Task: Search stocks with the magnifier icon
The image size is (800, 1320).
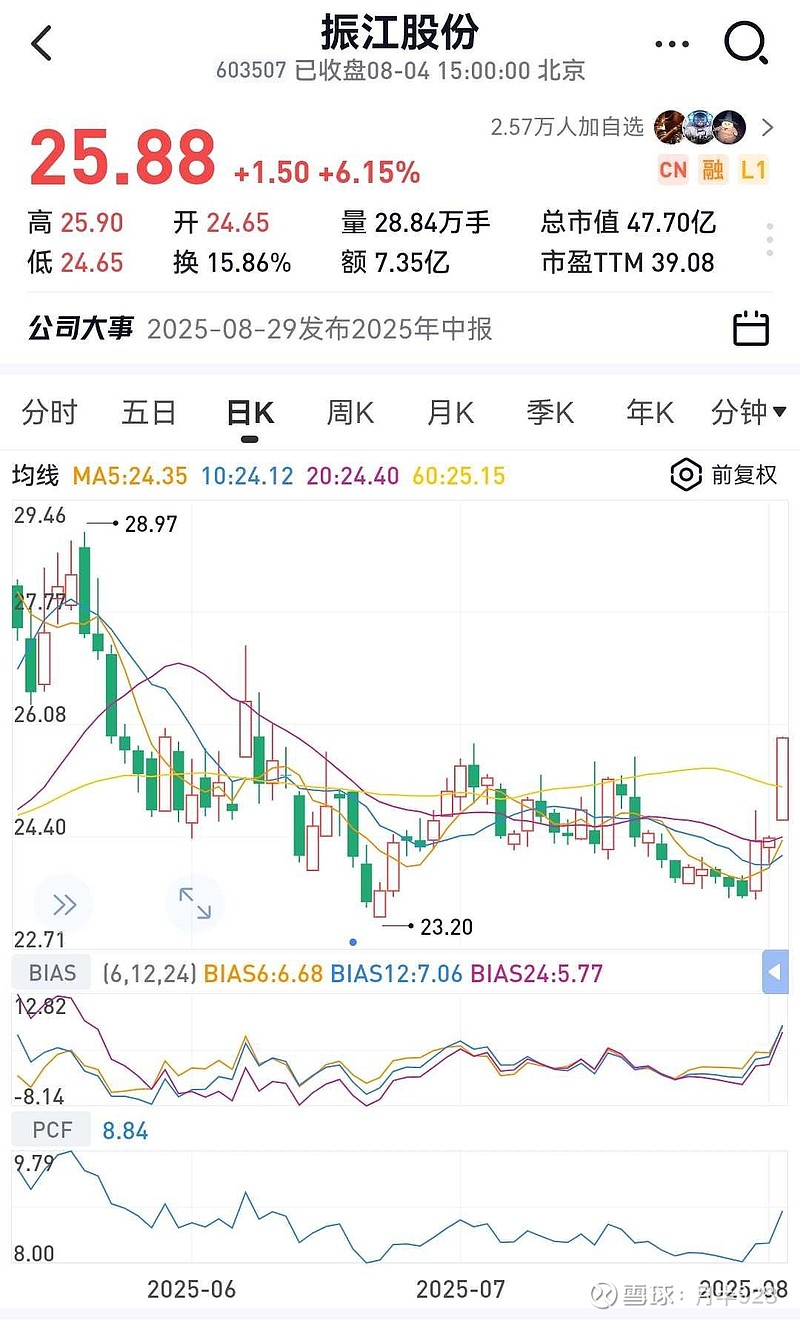Action: (745, 43)
